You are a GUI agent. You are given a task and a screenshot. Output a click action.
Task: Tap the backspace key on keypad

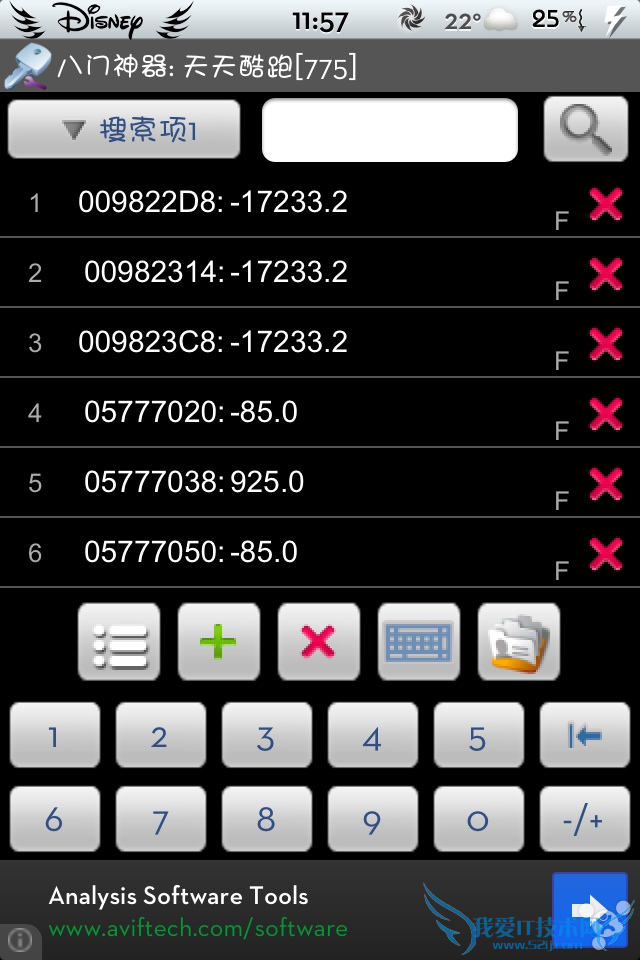pos(585,738)
